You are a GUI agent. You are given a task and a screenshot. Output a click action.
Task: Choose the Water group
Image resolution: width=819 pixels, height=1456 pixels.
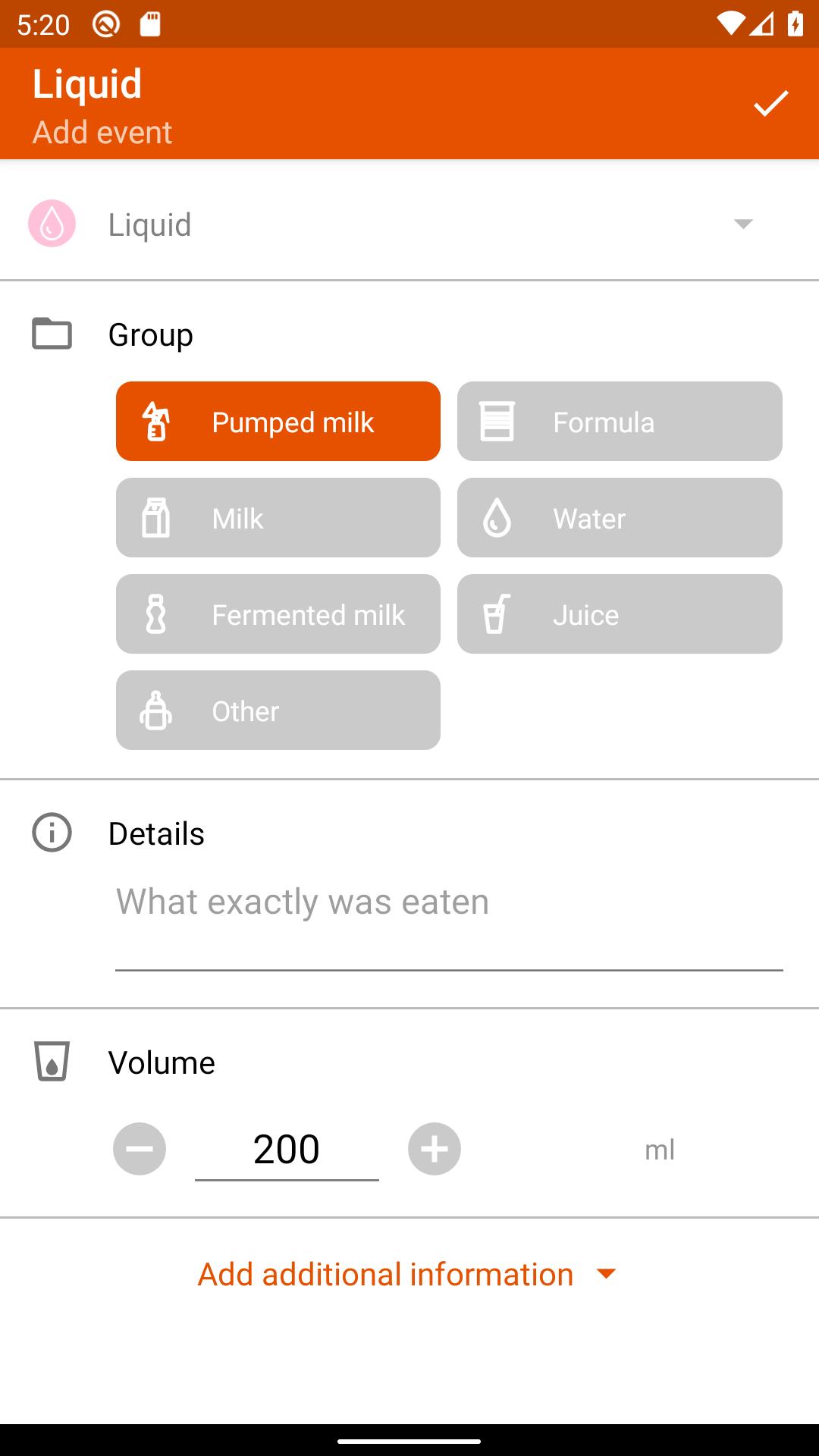(x=620, y=518)
